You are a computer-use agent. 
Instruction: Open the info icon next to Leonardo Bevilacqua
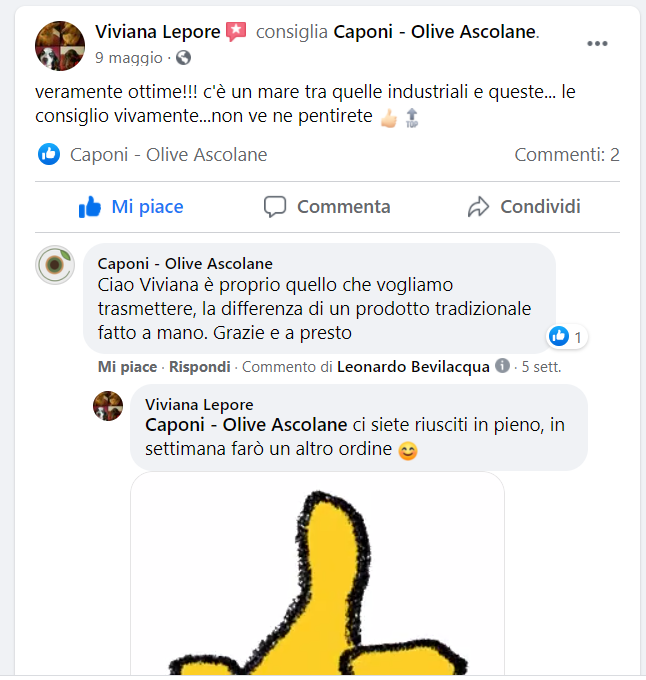click(502, 366)
